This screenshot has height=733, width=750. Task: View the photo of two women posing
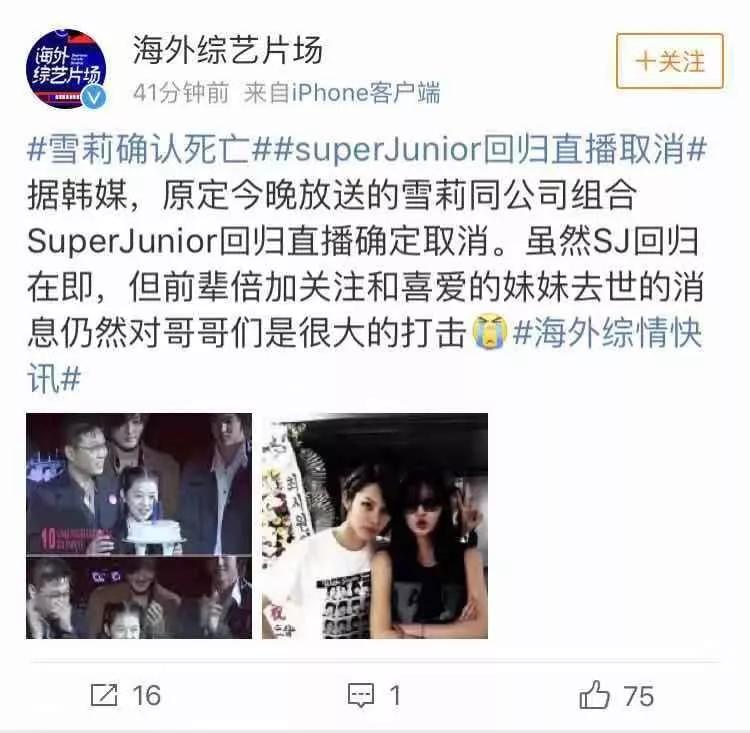pyautogui.click(x=375, y=526)
